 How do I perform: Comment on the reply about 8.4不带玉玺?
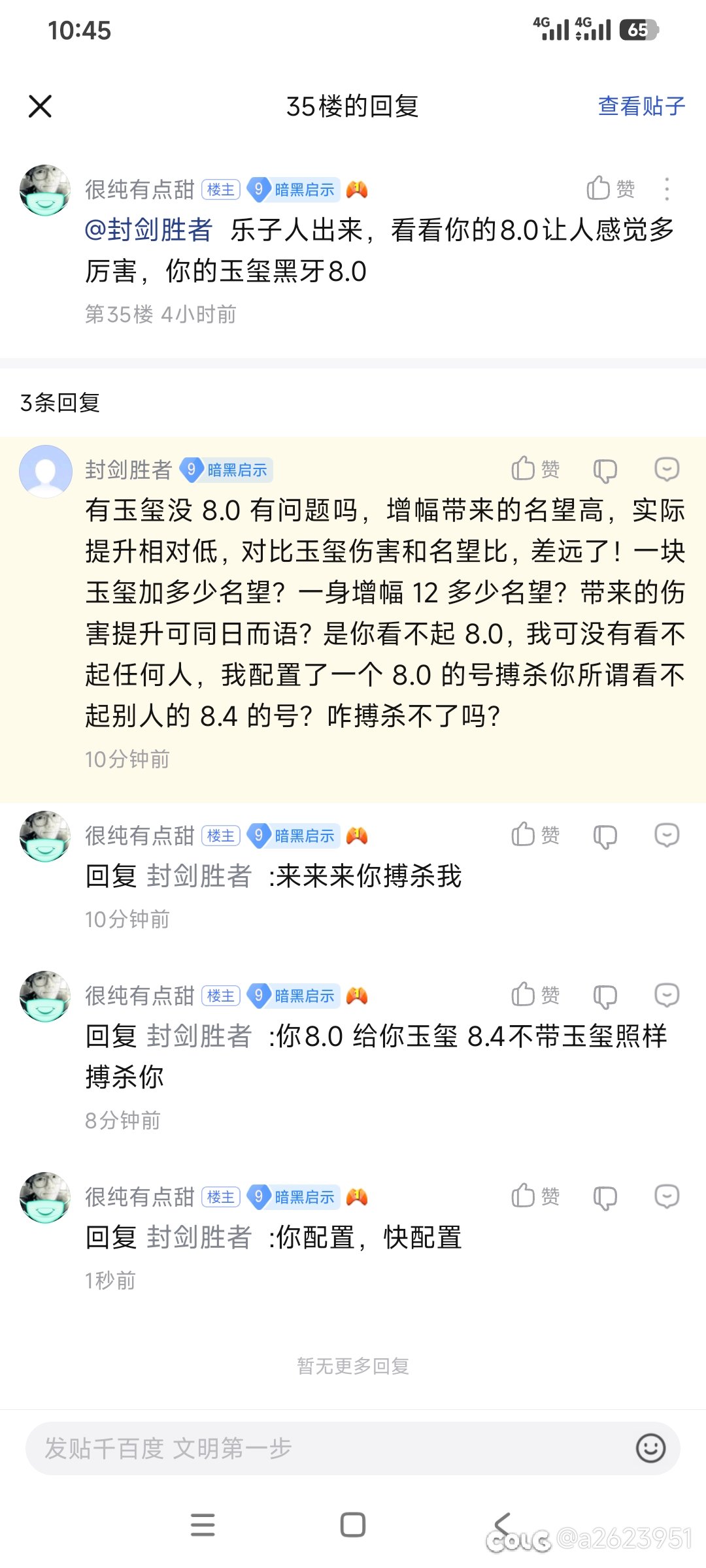pyautogui.click(x=667, y=995)
